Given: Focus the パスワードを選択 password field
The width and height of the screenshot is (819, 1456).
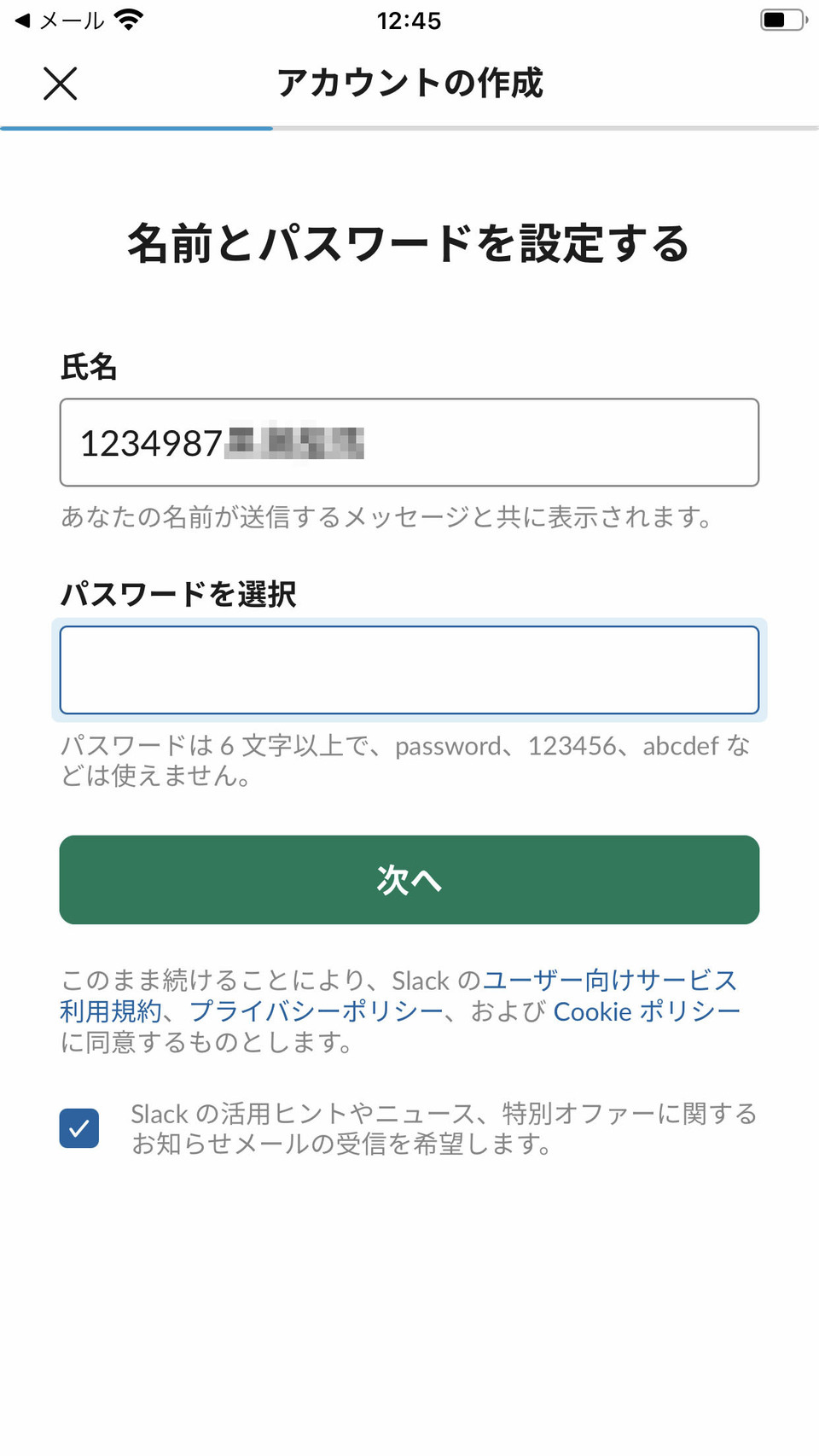Looking at the screenshot, I should coord(409,670).
